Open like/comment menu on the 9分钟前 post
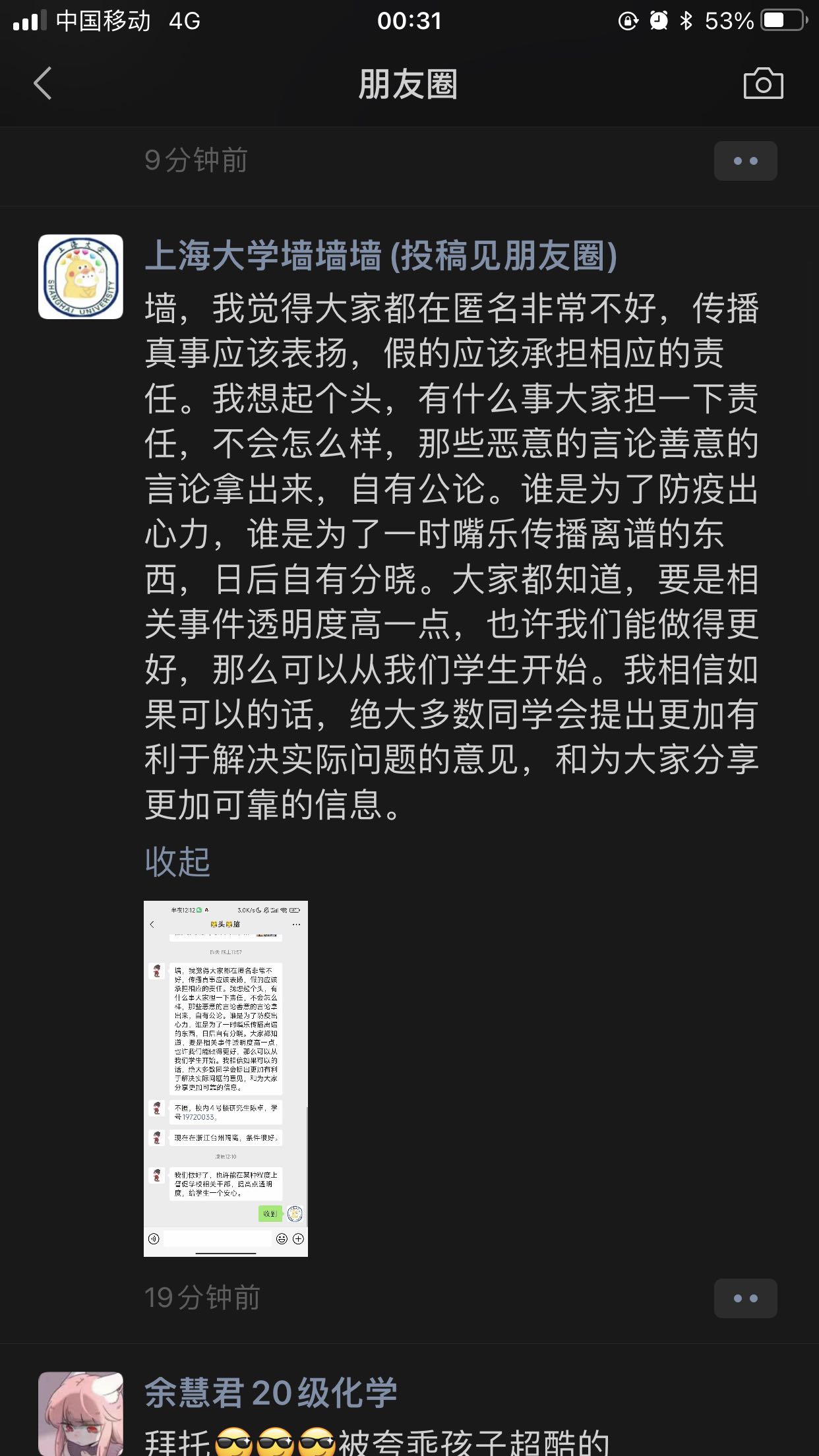This screenshot has width=819, height=1456. click(745, 161)
